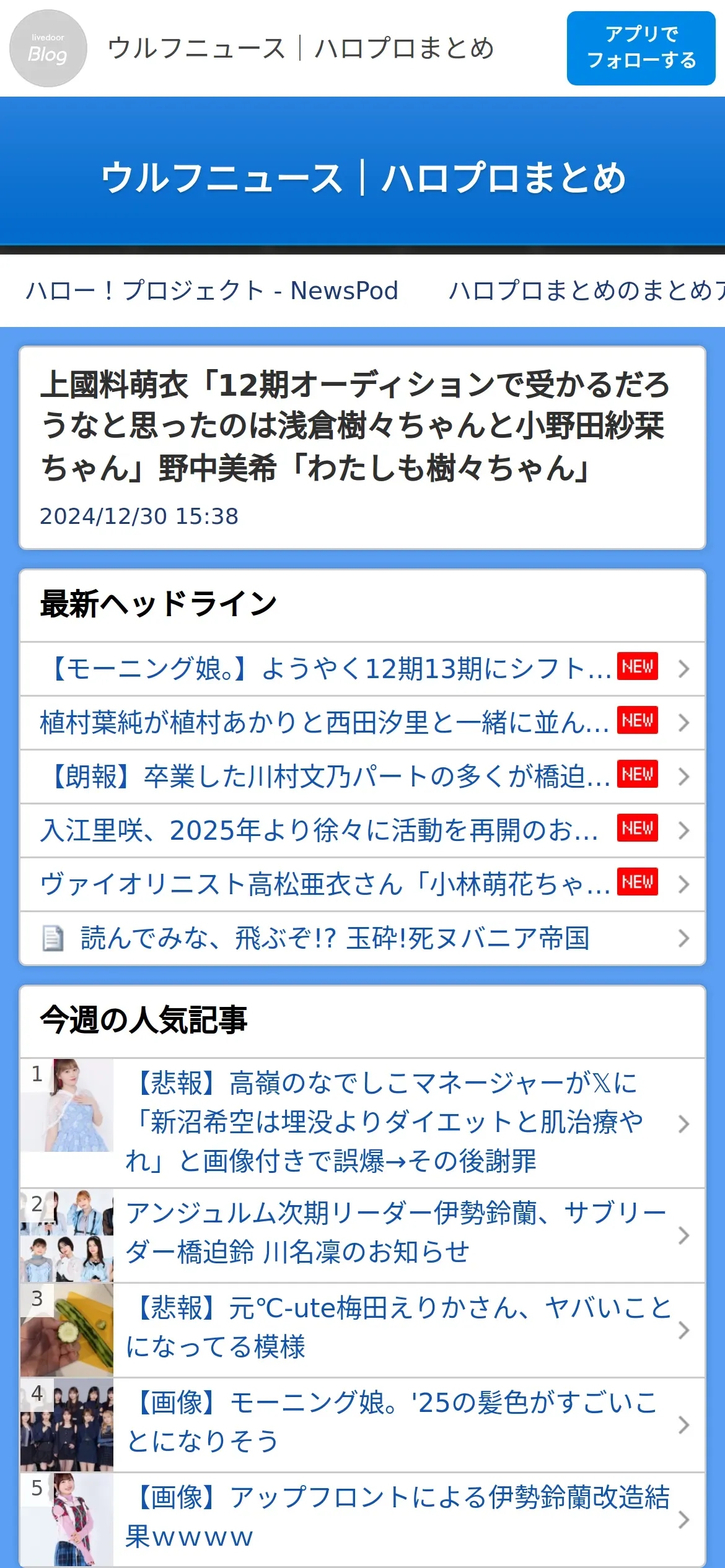Screen dimensions: 725x1568
Task: Tap the アプリでフォローする button
Action: tap(641, 48)
